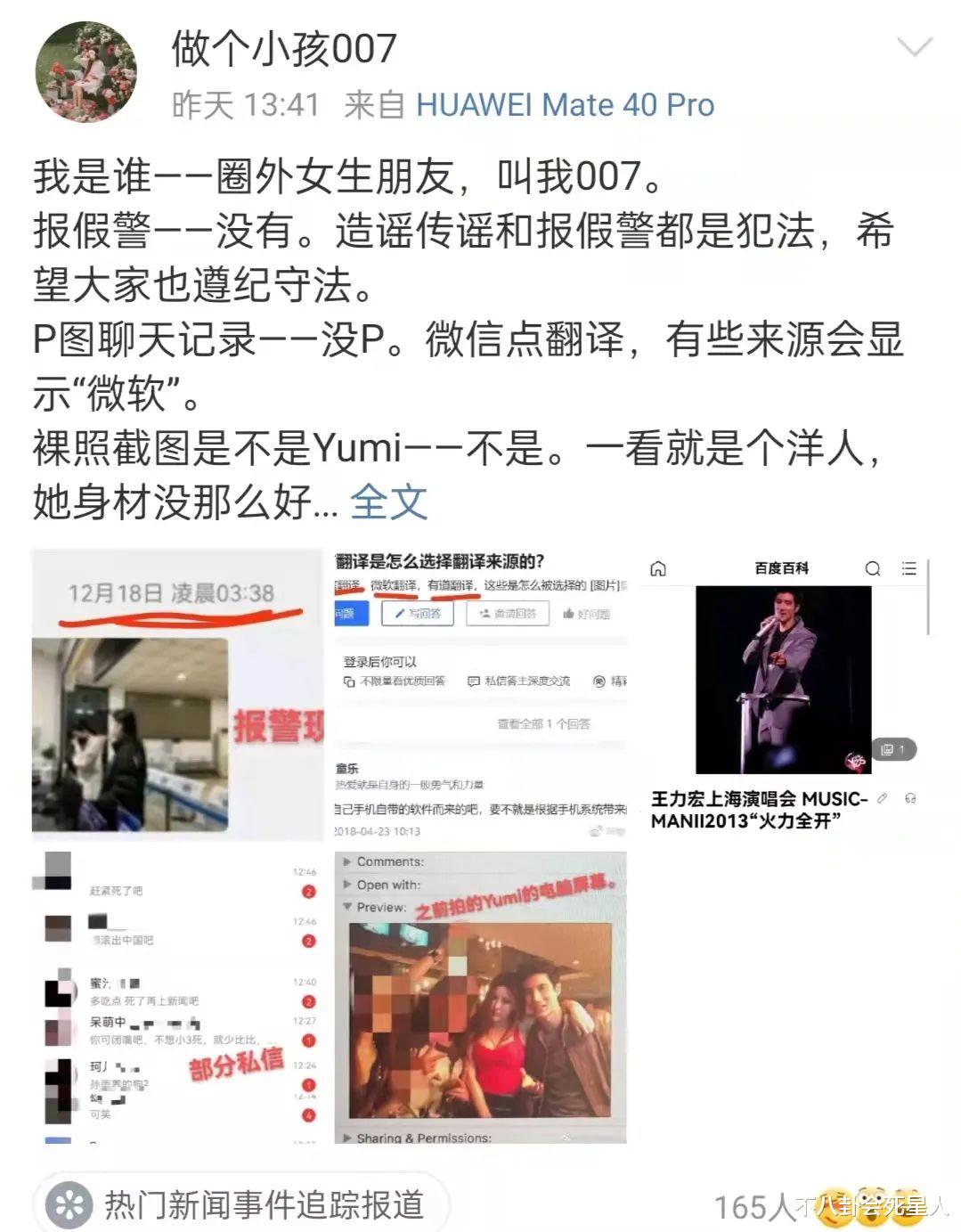Screen dimensions: 961x1232
Task: Click the copy icon beside 不限量看优质回答
Action: [347, 682]
